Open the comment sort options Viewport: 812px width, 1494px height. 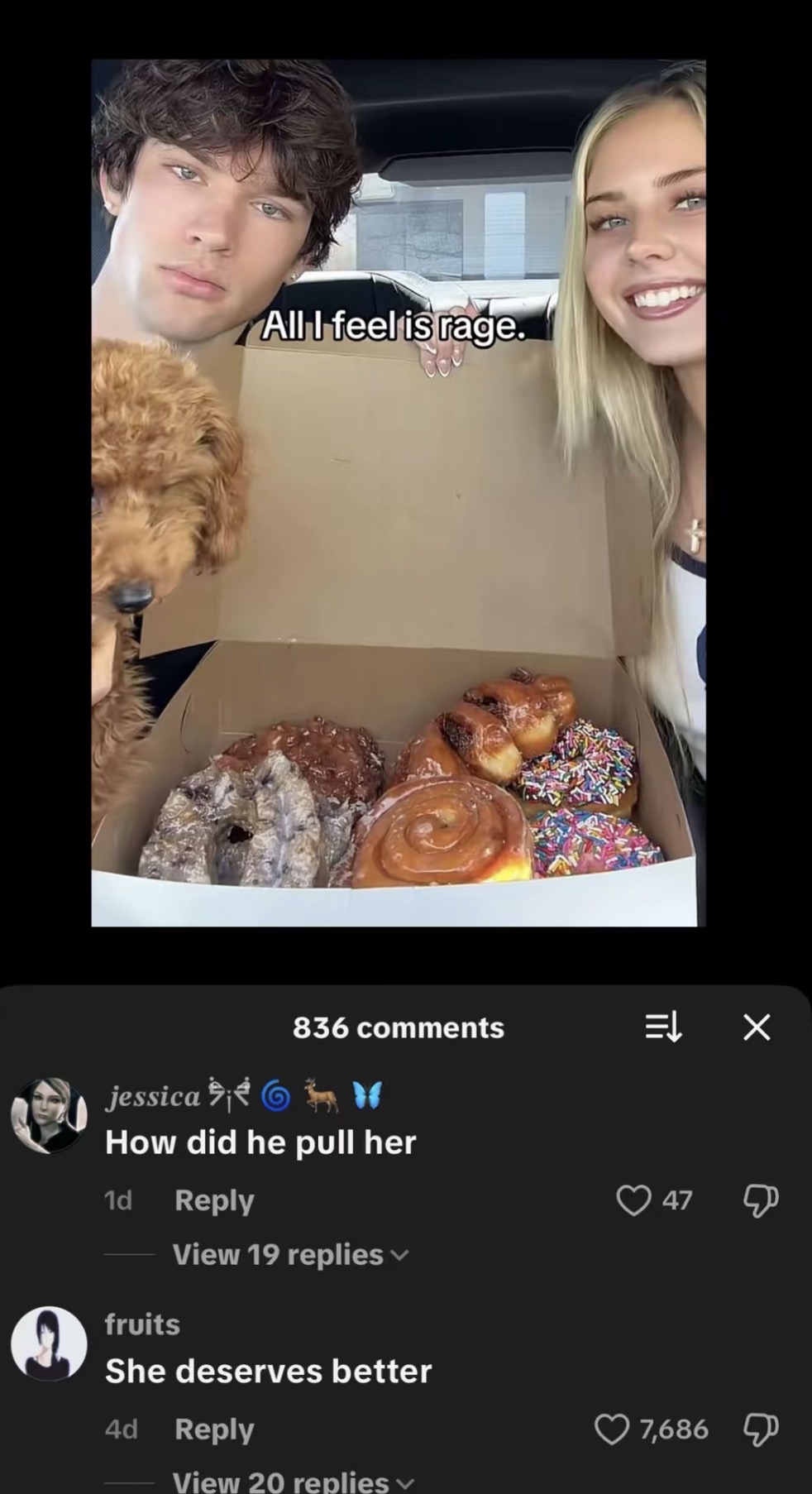pyautogui.click(x=663, y=1027)
